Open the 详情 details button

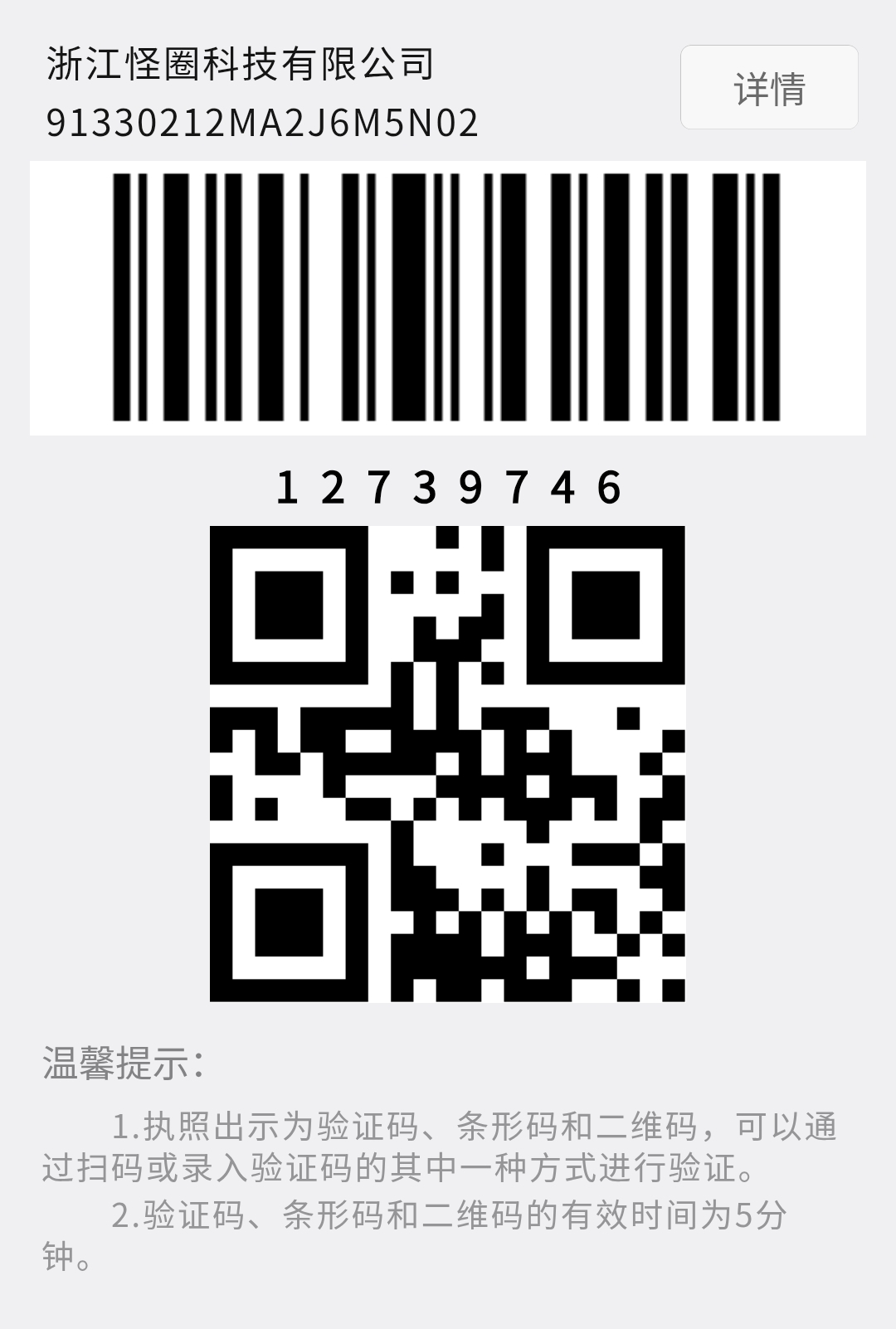pos(769,88)
